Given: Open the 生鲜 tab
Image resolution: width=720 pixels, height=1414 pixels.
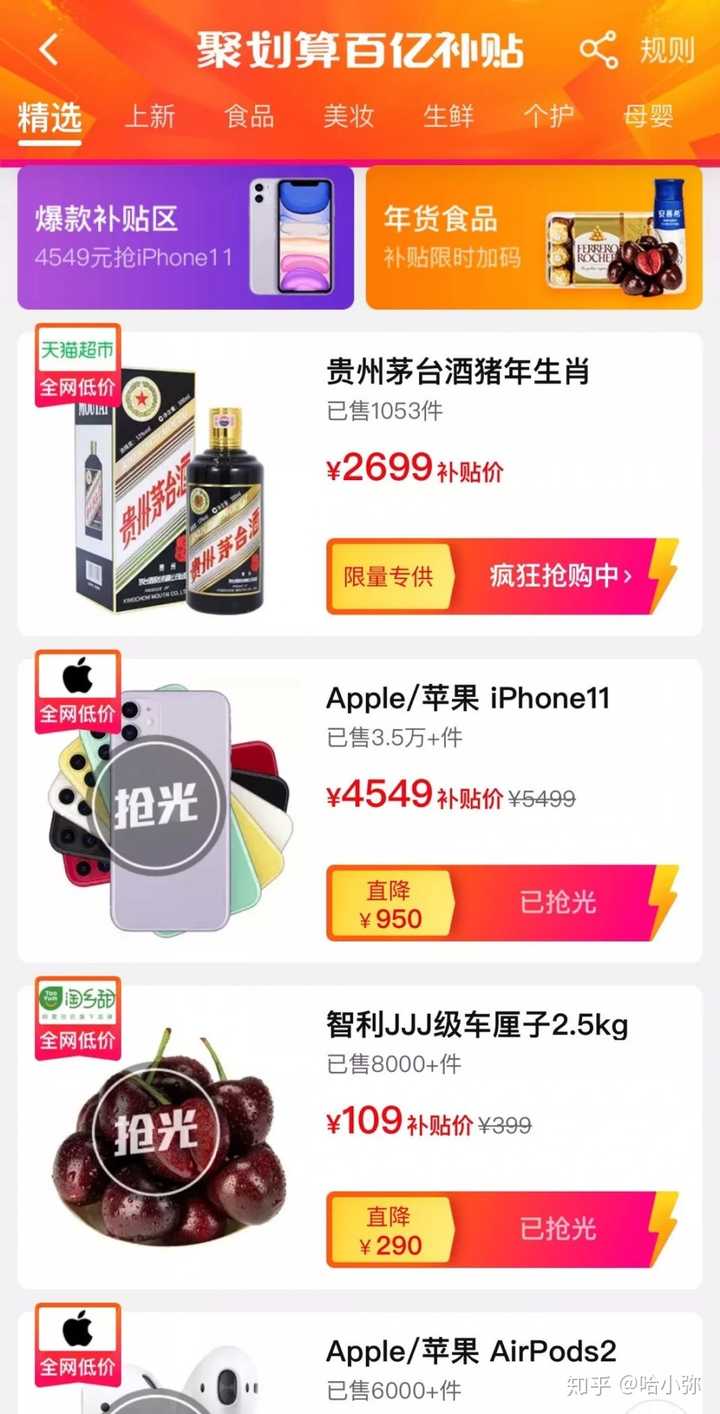Looking at the screenshot, I should (449, 116).
